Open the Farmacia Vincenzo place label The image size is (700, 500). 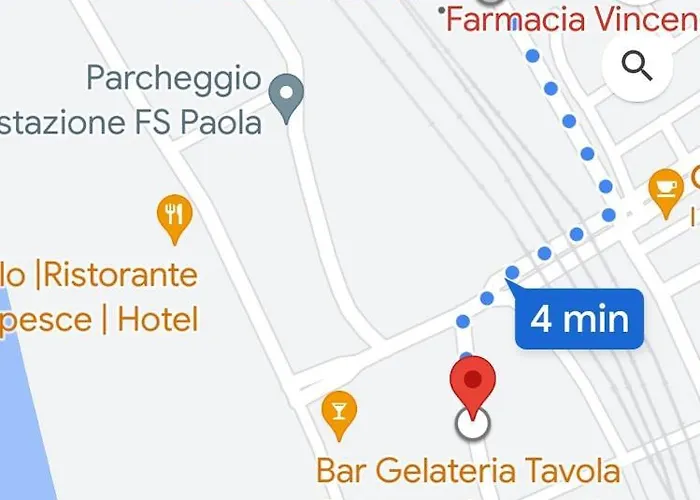pos(570,18)
